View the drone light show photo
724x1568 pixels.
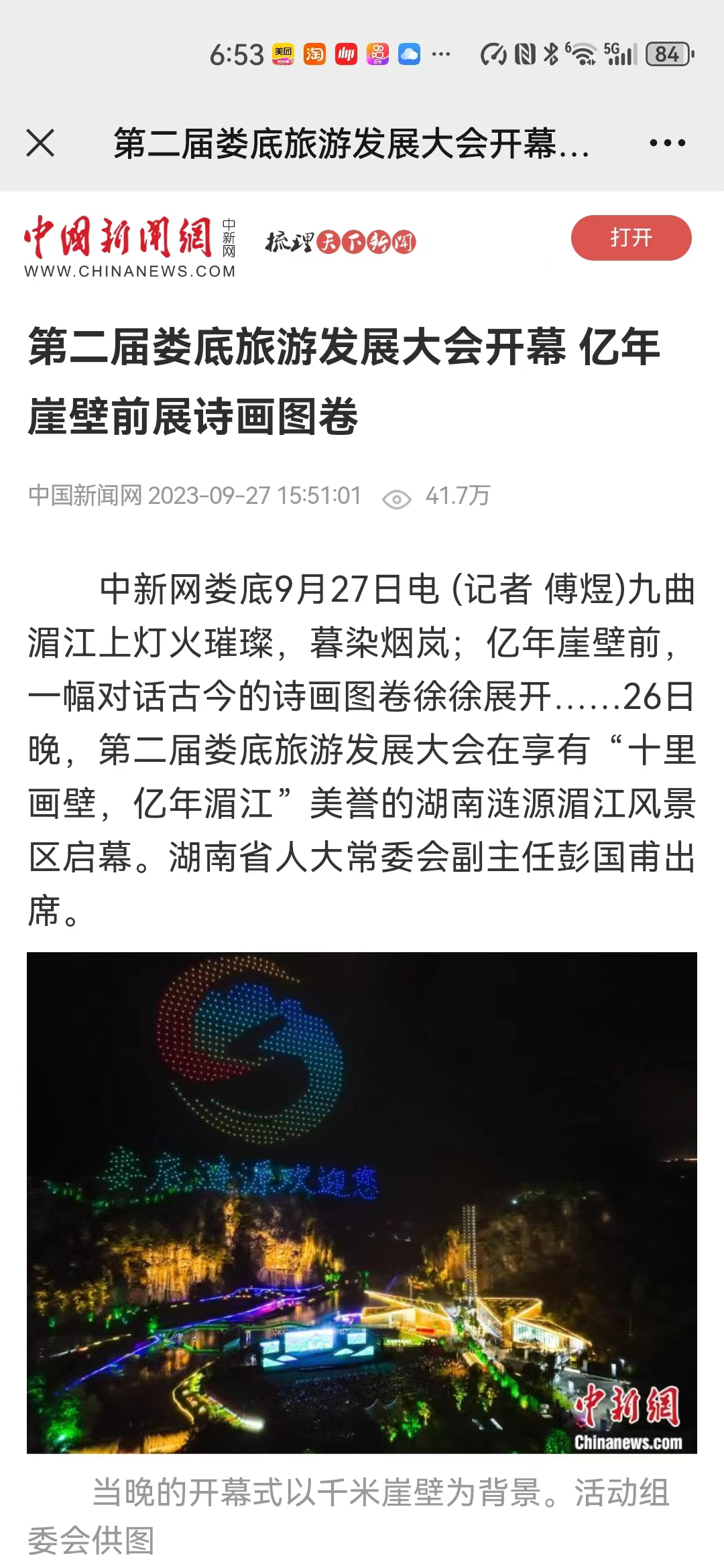[x=362, y=1202]
